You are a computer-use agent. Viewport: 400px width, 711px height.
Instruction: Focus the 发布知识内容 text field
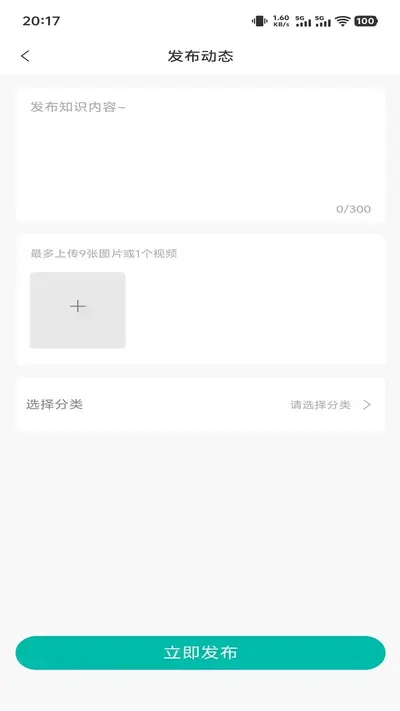pyautogui.click(x=200, y=155)
